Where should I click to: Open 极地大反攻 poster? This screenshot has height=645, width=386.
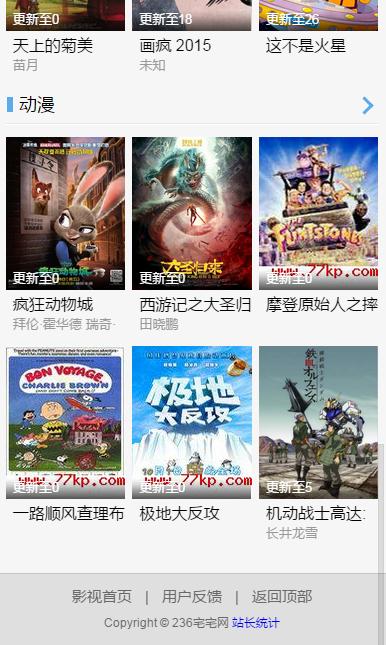point(192,422)
